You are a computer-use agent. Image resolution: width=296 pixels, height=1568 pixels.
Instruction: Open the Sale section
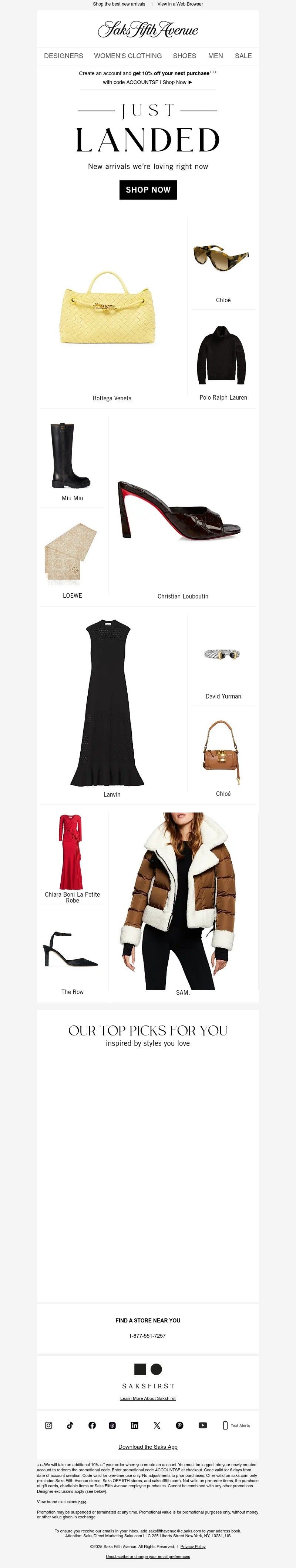[243, 56]
